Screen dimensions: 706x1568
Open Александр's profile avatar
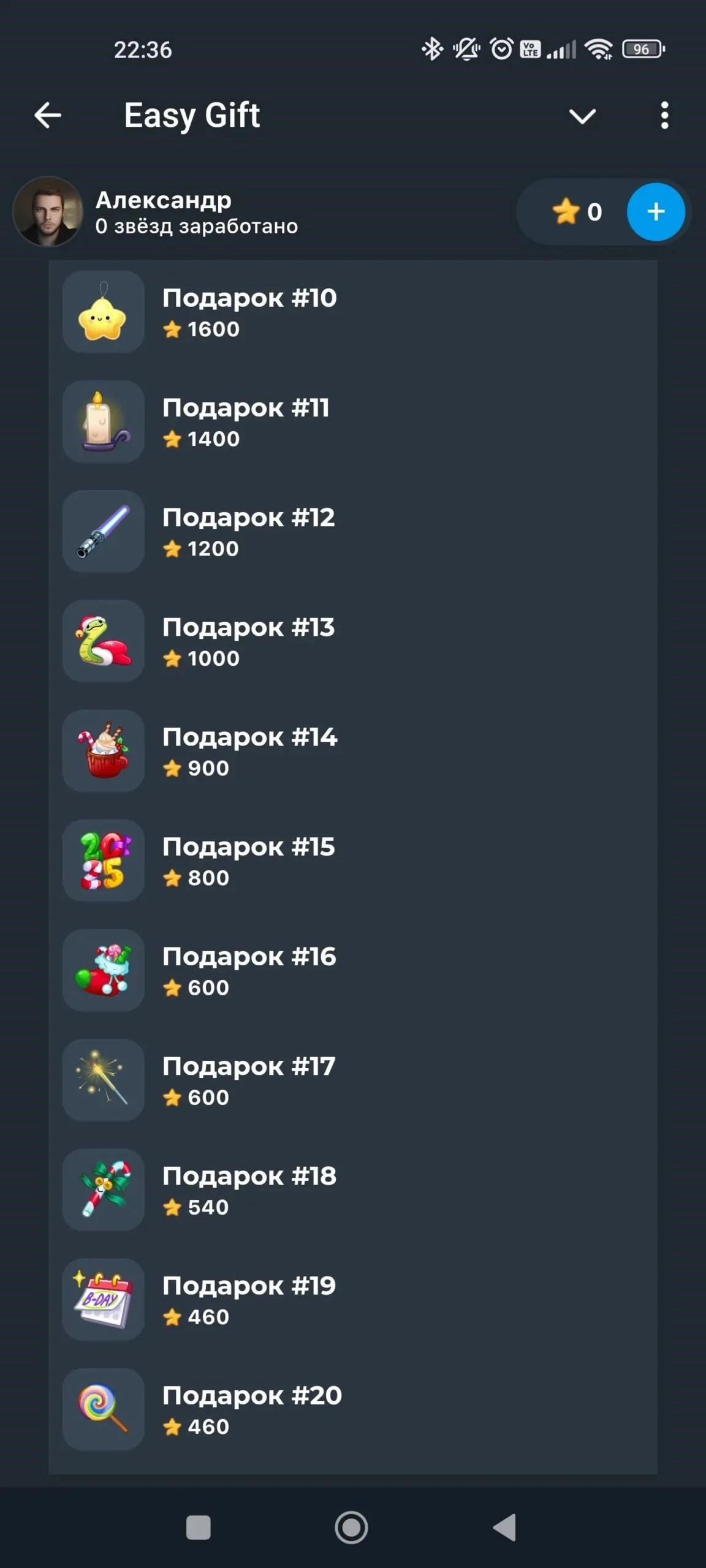point(48,212)
